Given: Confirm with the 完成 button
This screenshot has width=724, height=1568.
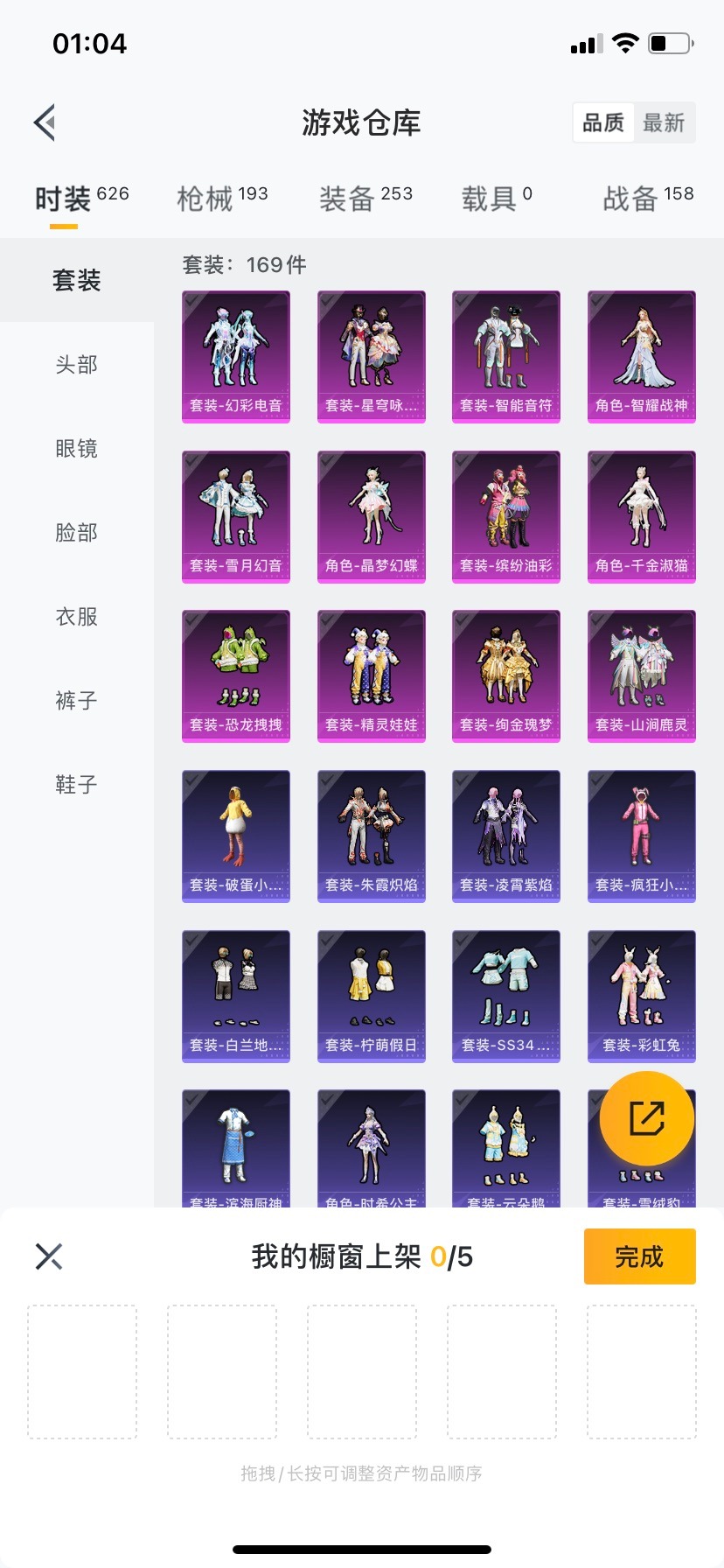Looking at the screenshot, I should click(x=639, y=1256).
